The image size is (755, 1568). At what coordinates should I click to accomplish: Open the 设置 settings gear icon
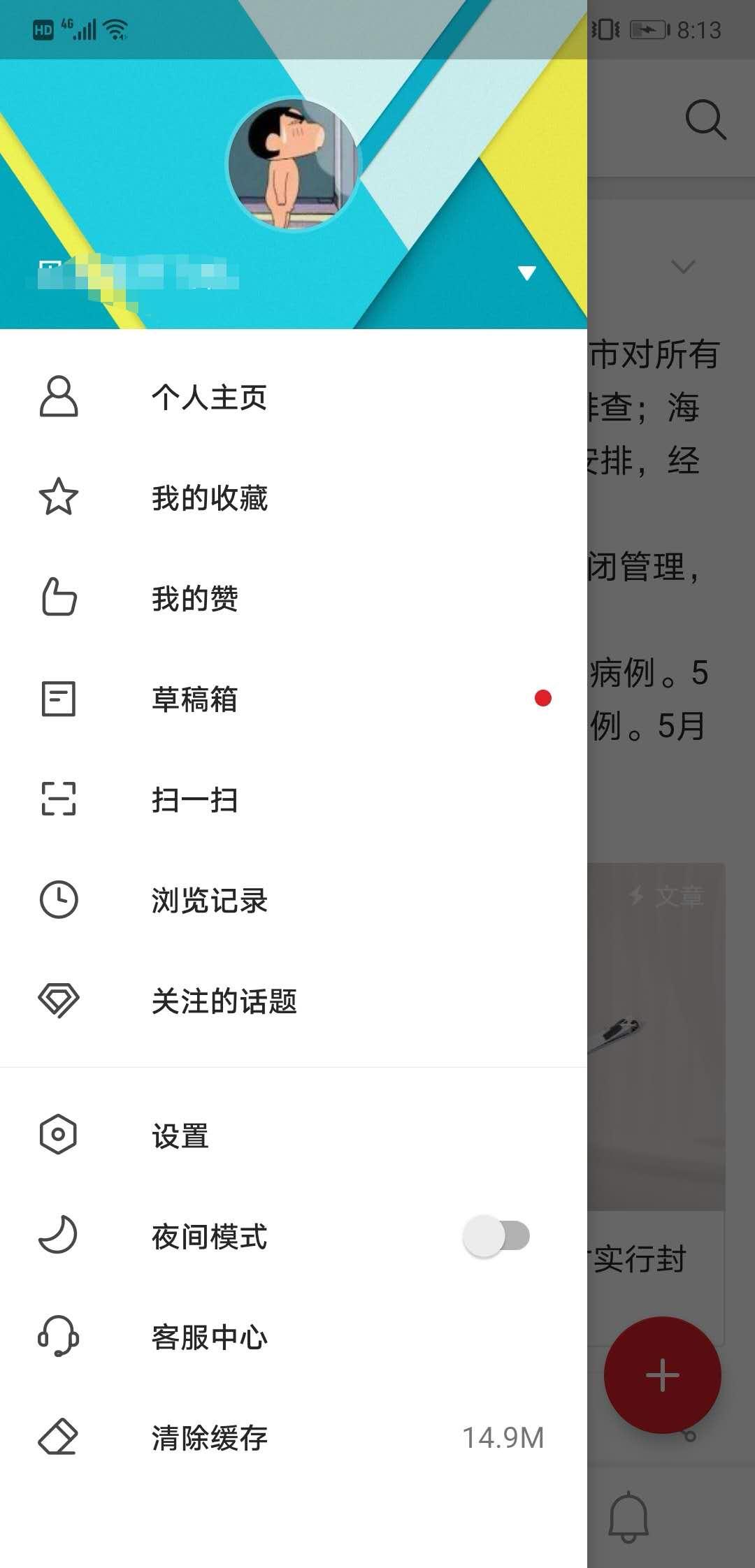click(59, 1135)
